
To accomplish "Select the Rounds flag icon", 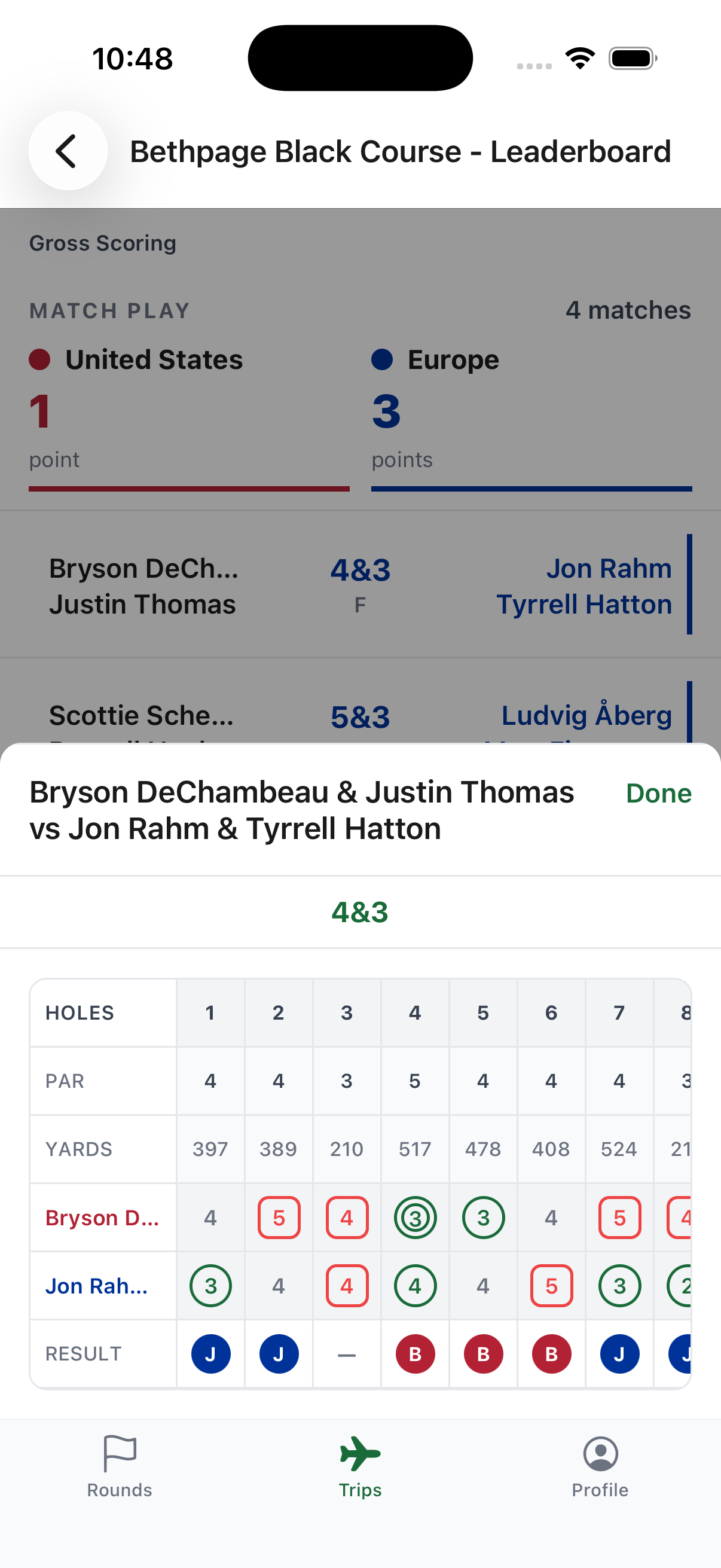I will pos(119,1452).
